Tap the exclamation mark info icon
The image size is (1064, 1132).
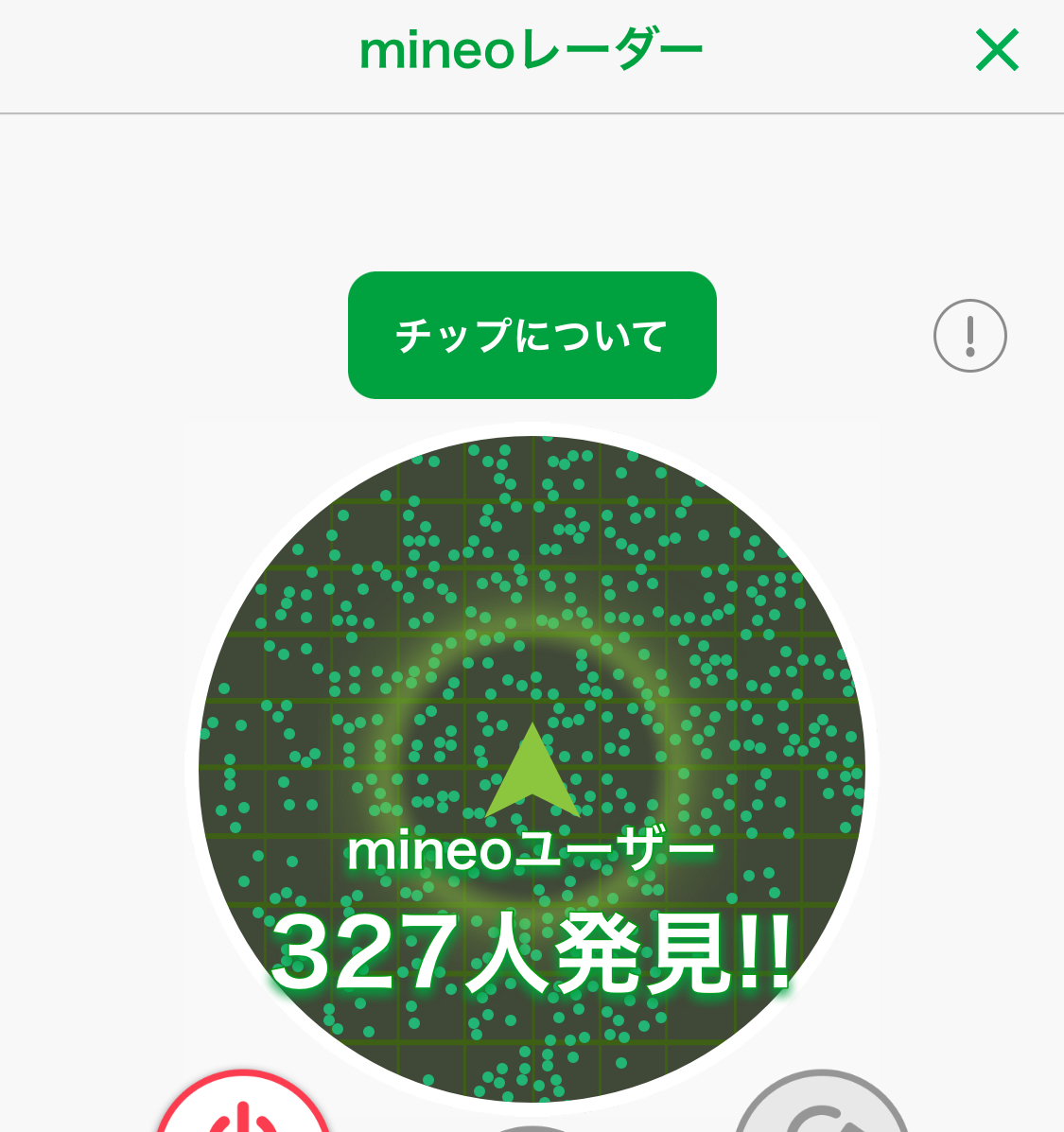pos(969,336)
